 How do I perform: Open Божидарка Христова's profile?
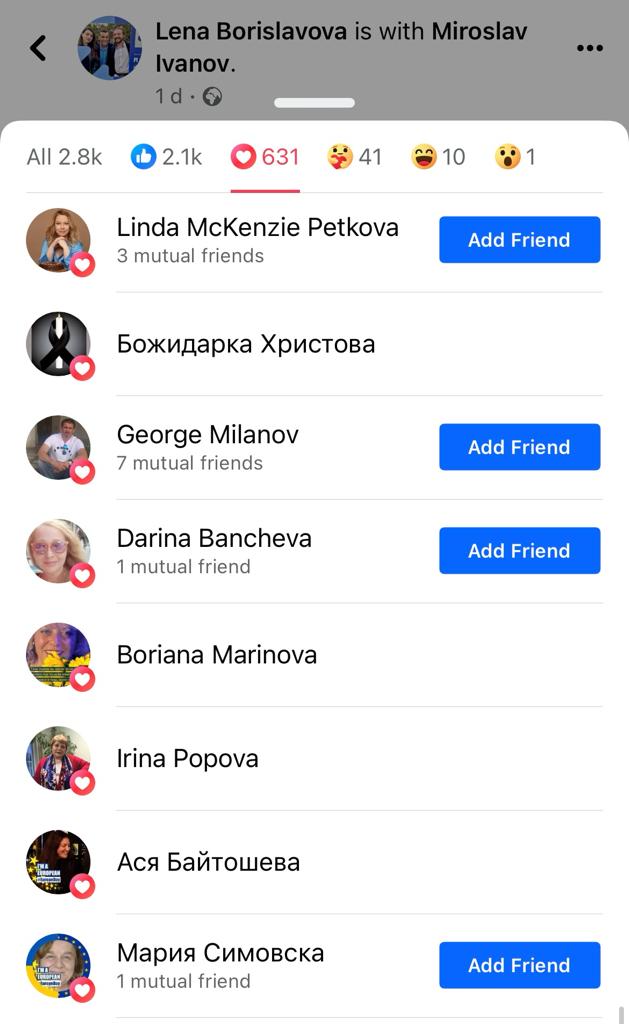[245, 344]
